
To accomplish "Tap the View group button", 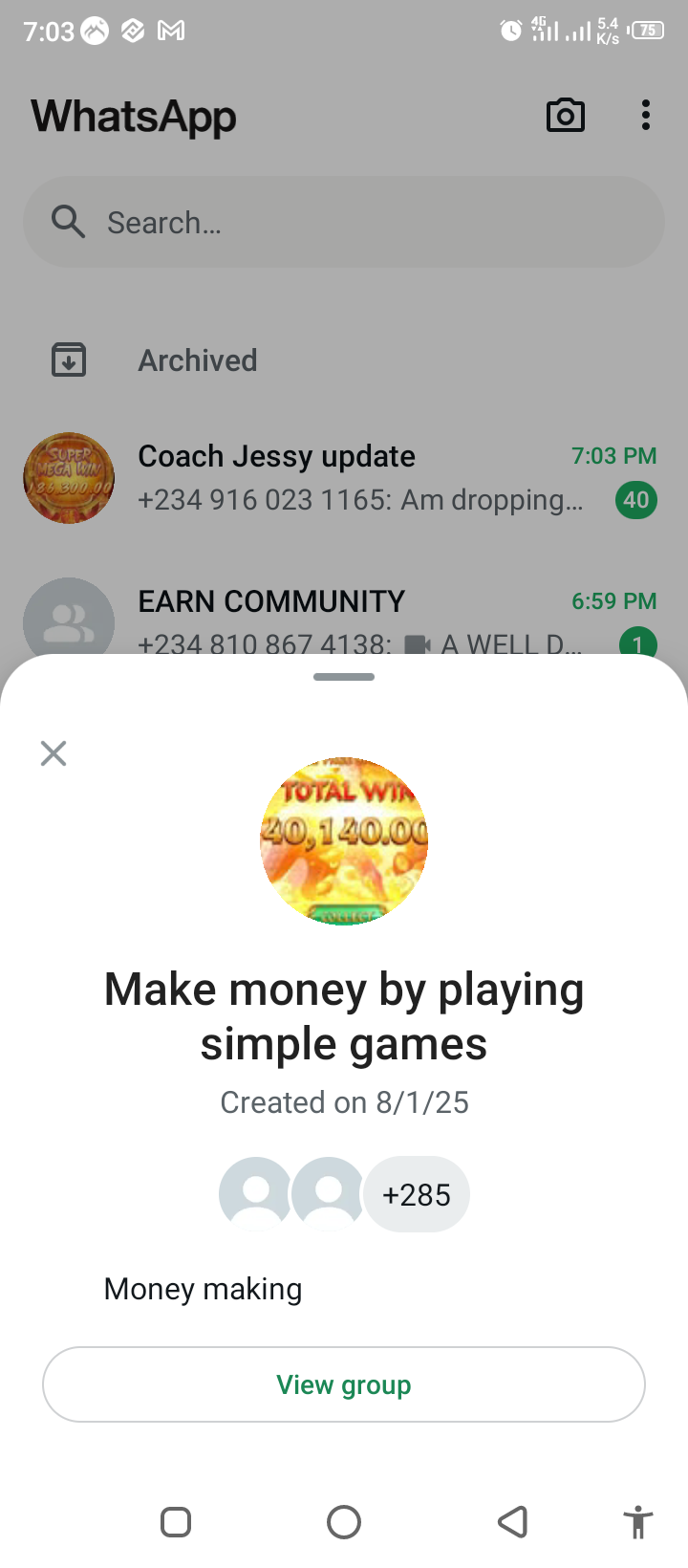I will pos(344,1384).
